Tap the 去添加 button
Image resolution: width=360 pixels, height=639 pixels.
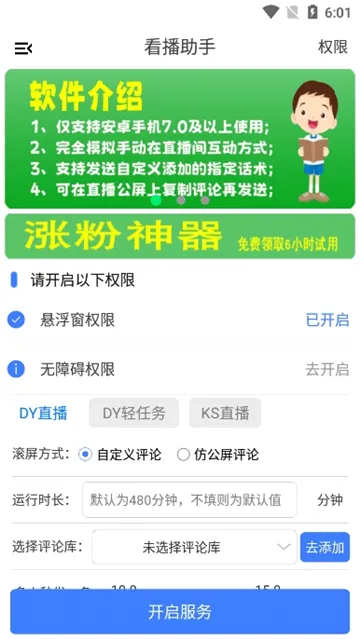tap(325, 547)
